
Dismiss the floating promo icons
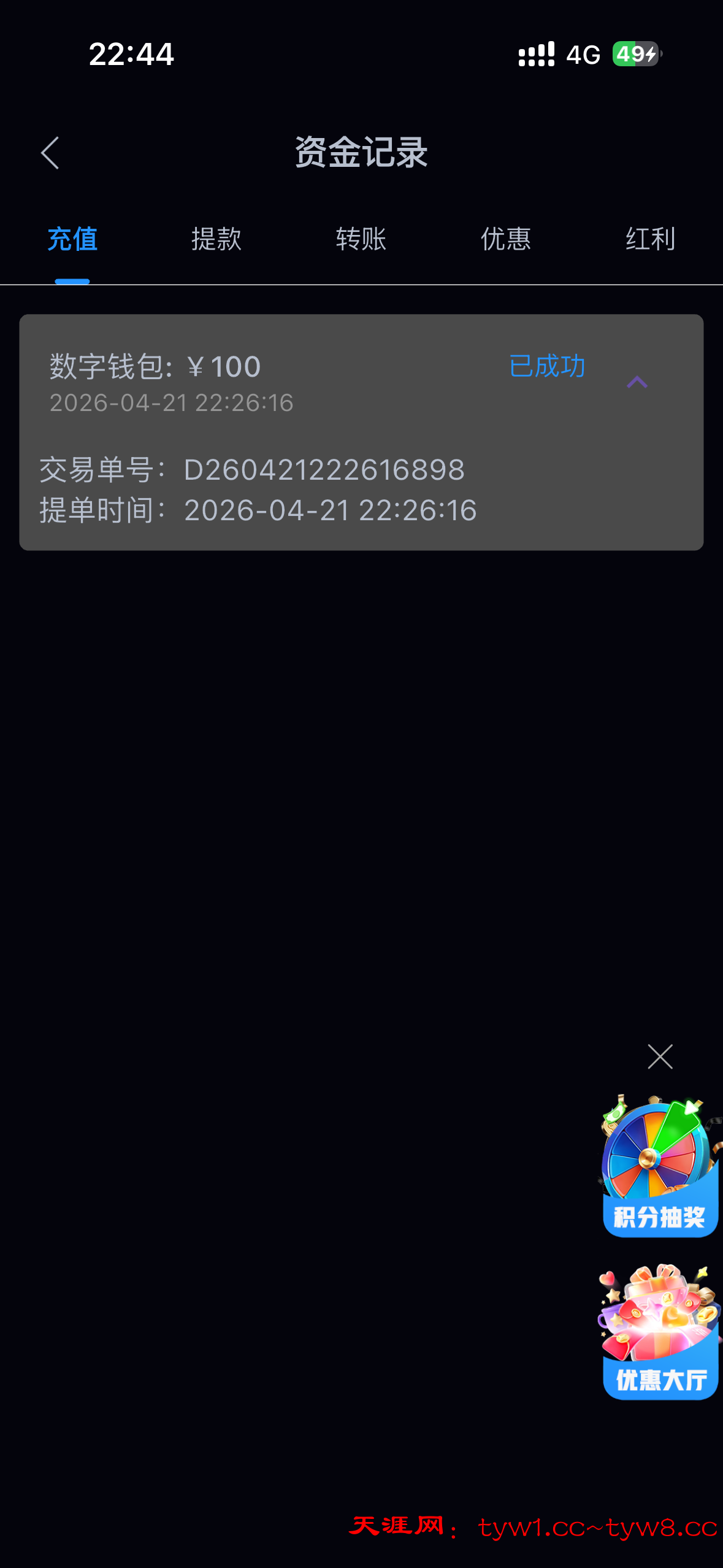point(660,1056)
